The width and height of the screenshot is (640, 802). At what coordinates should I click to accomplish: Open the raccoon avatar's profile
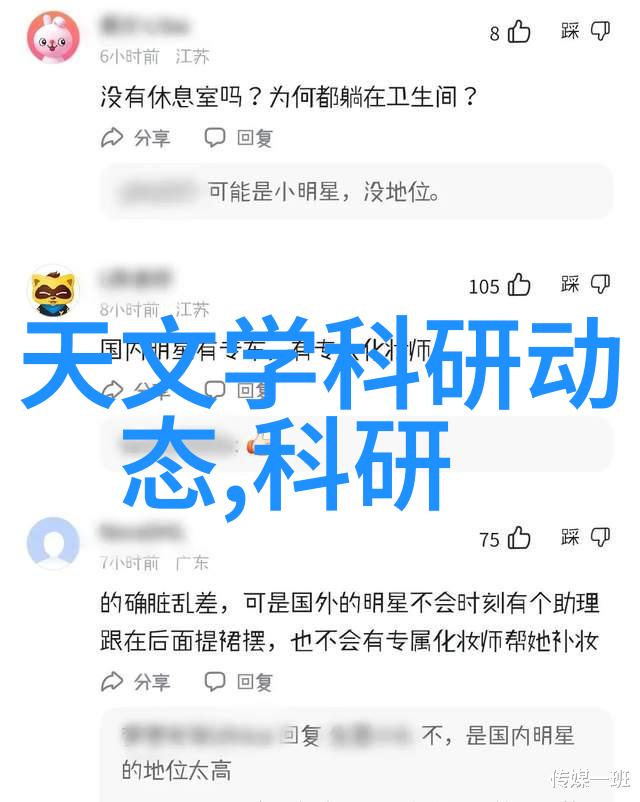click(x=54, y=292)
